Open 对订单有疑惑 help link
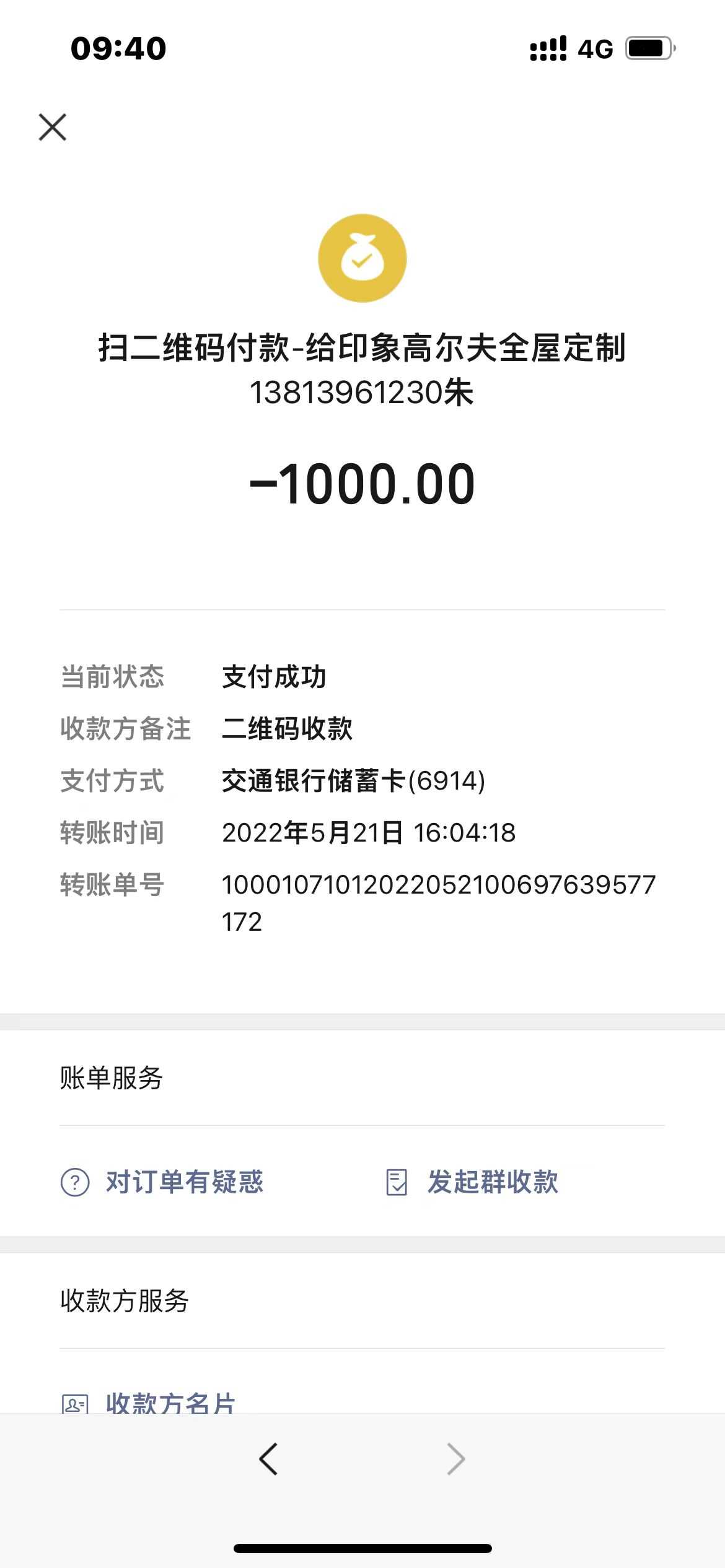Viewport: 725px width, 1568px height. click(162, 1182)
